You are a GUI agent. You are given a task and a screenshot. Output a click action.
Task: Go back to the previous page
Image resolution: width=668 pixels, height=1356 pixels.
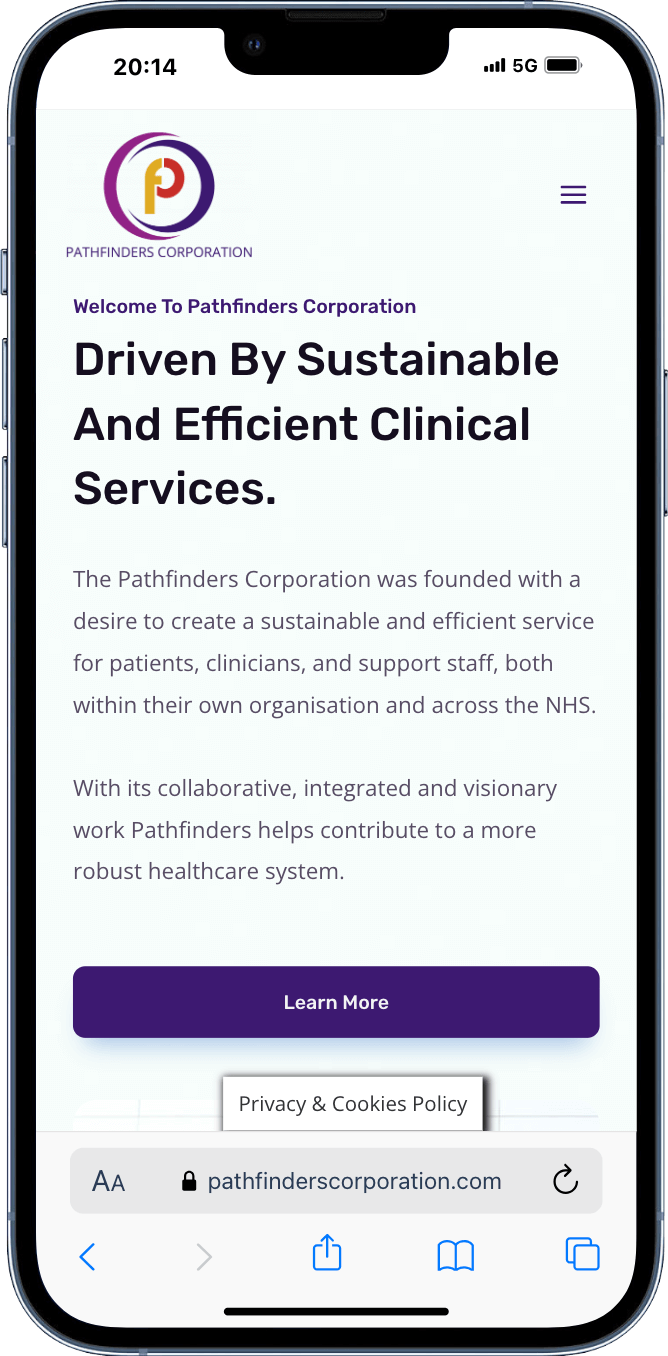pyautogui.click(x=88, y=1256)
